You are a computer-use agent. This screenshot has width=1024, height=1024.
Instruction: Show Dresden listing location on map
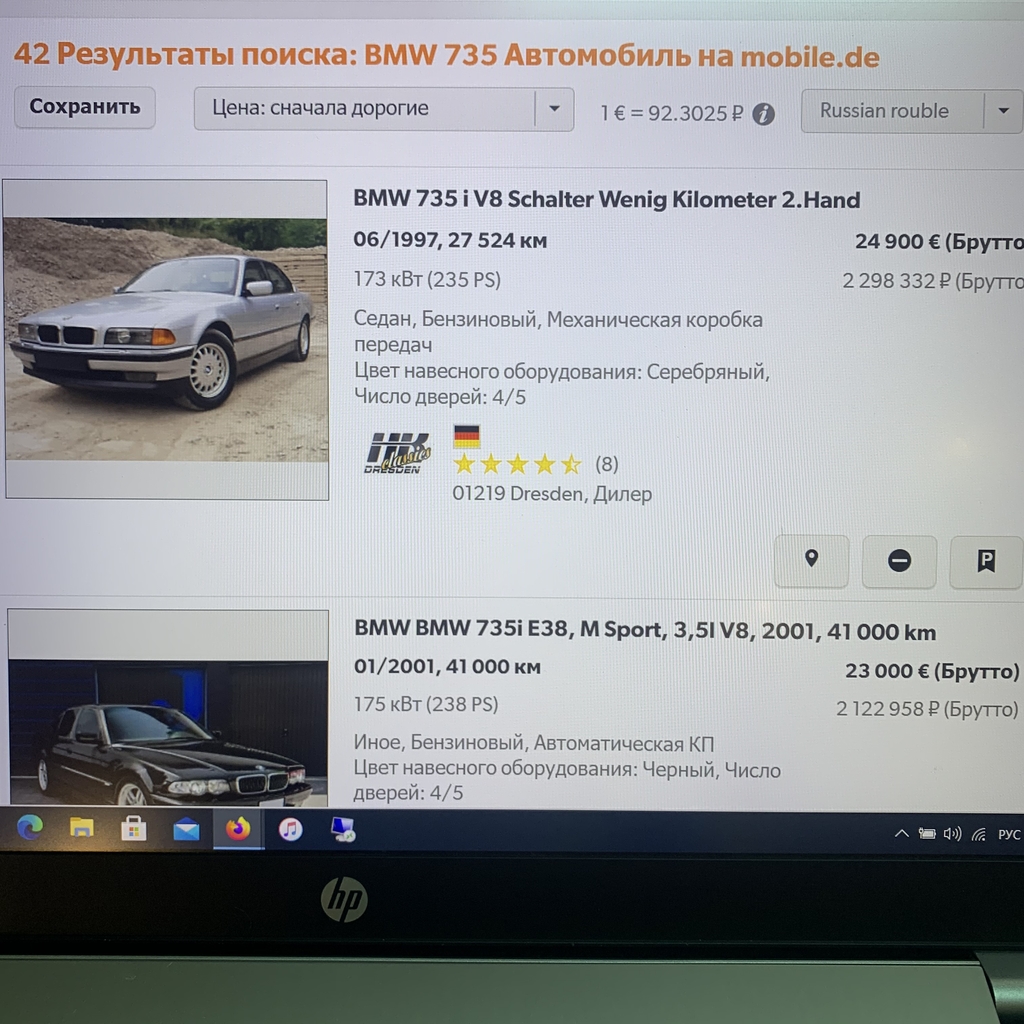coord(811,560)
